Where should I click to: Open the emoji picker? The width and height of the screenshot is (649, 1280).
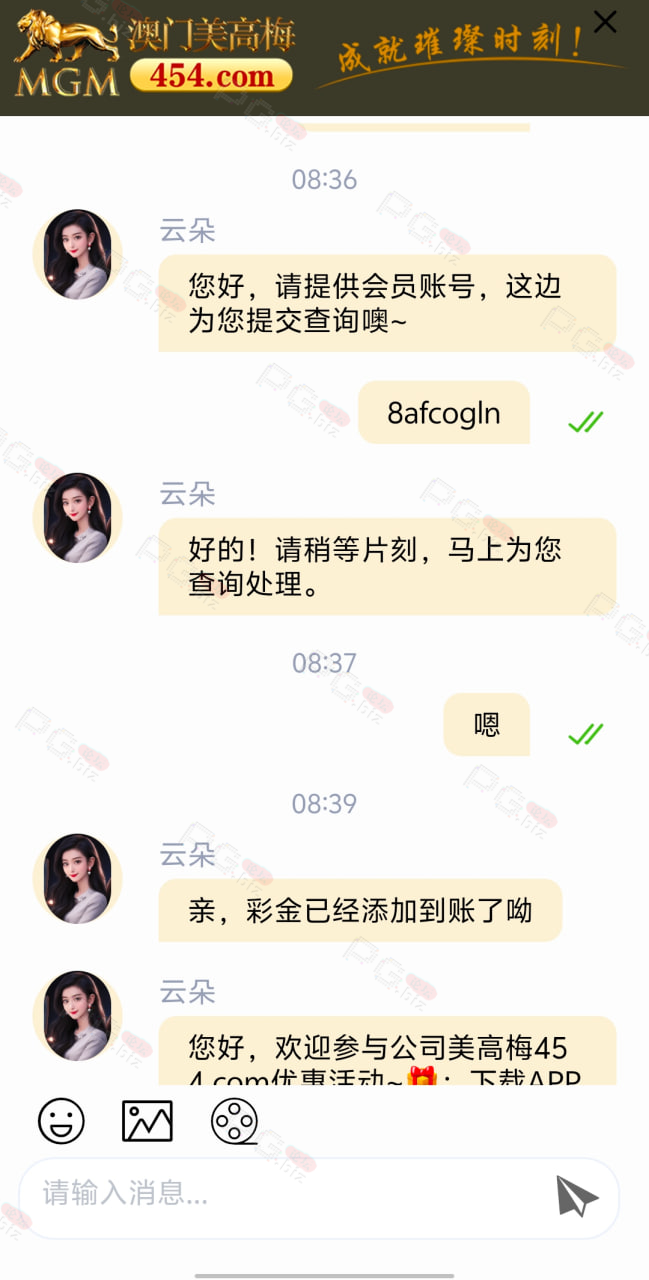click(61, 1121)
